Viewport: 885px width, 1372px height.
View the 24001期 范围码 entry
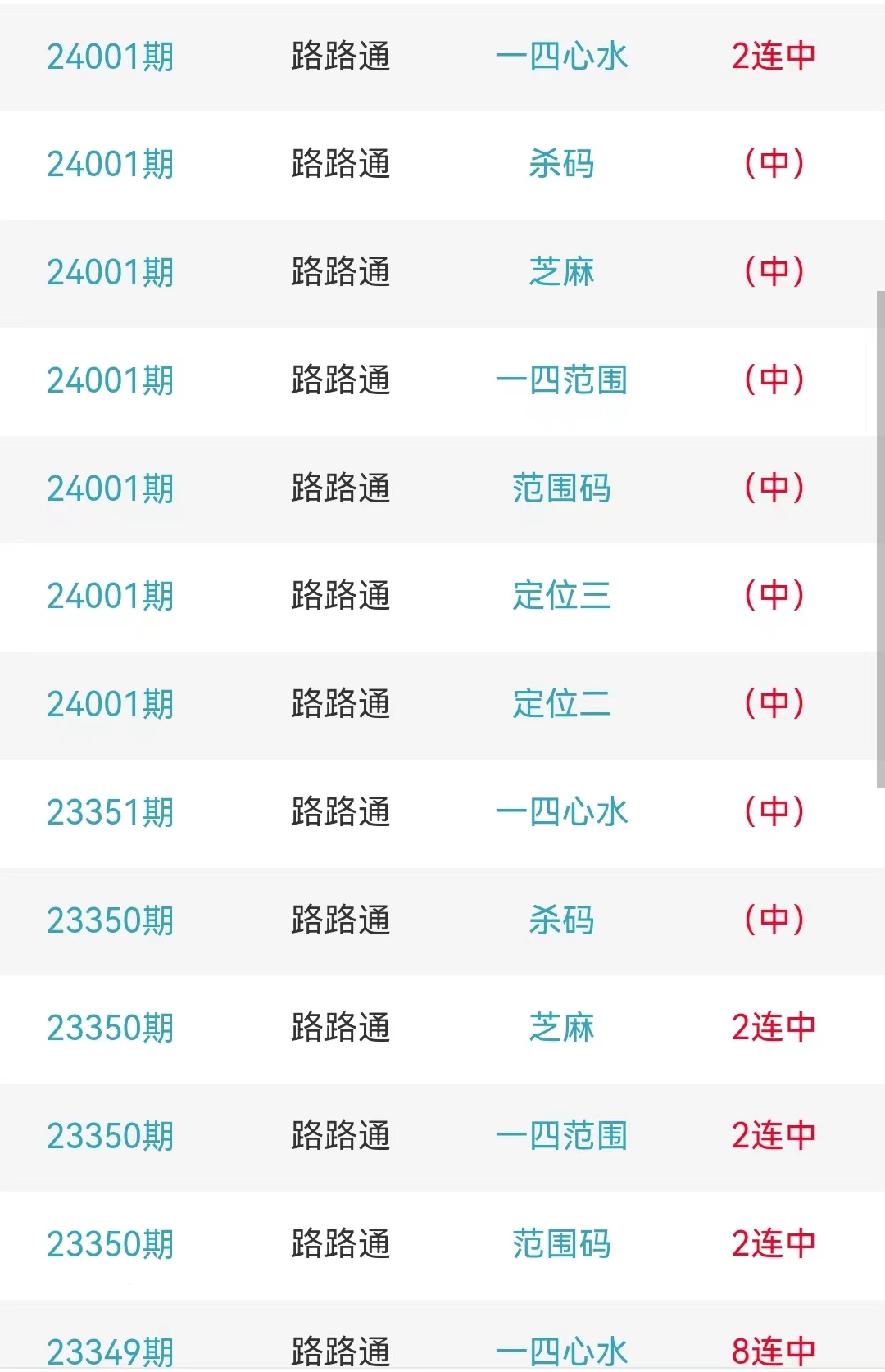click(x=561, y=488)
